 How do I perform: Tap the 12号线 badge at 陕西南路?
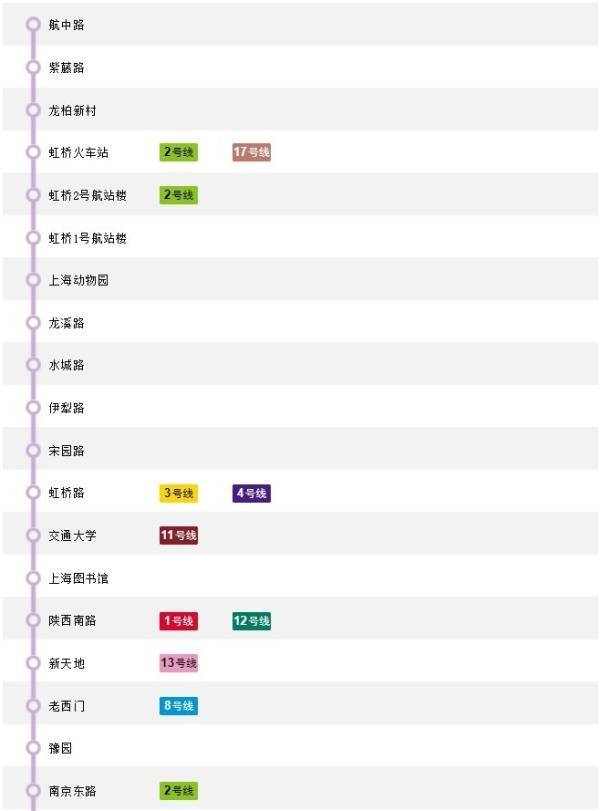pyautogui.click(x=252, y=621)
